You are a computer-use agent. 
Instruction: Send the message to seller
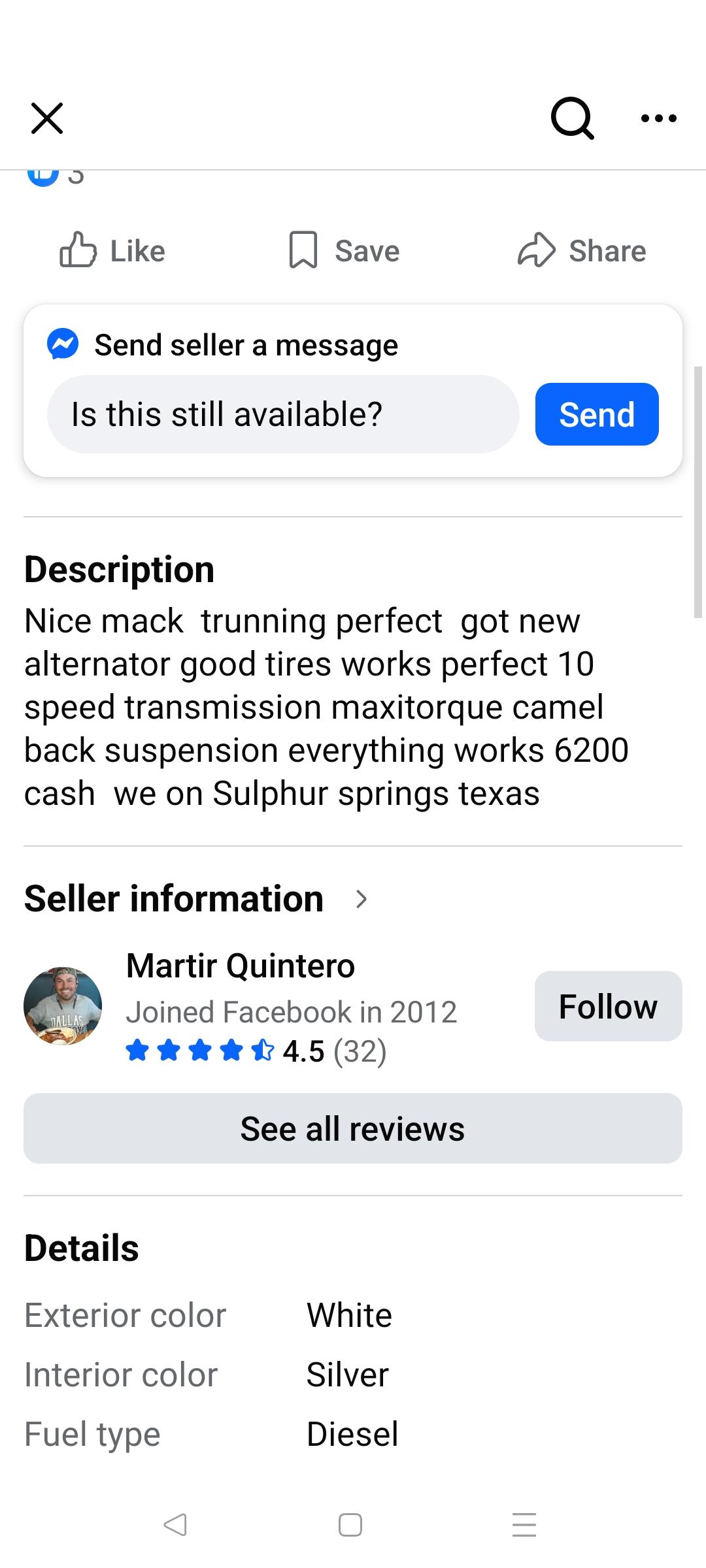[x=596, y=414]
